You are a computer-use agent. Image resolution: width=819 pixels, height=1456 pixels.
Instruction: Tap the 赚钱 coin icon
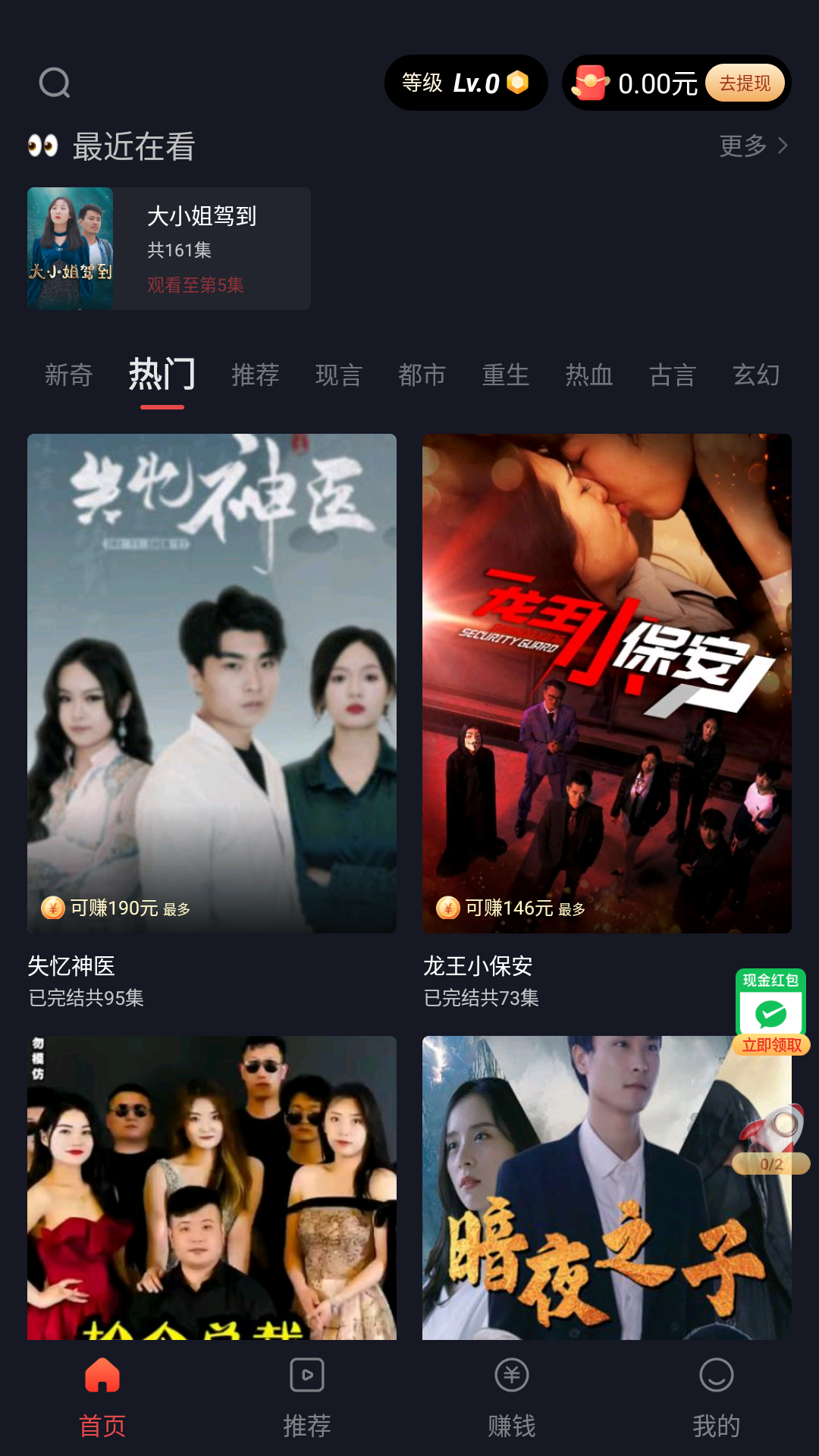[x=512, y=1375]
